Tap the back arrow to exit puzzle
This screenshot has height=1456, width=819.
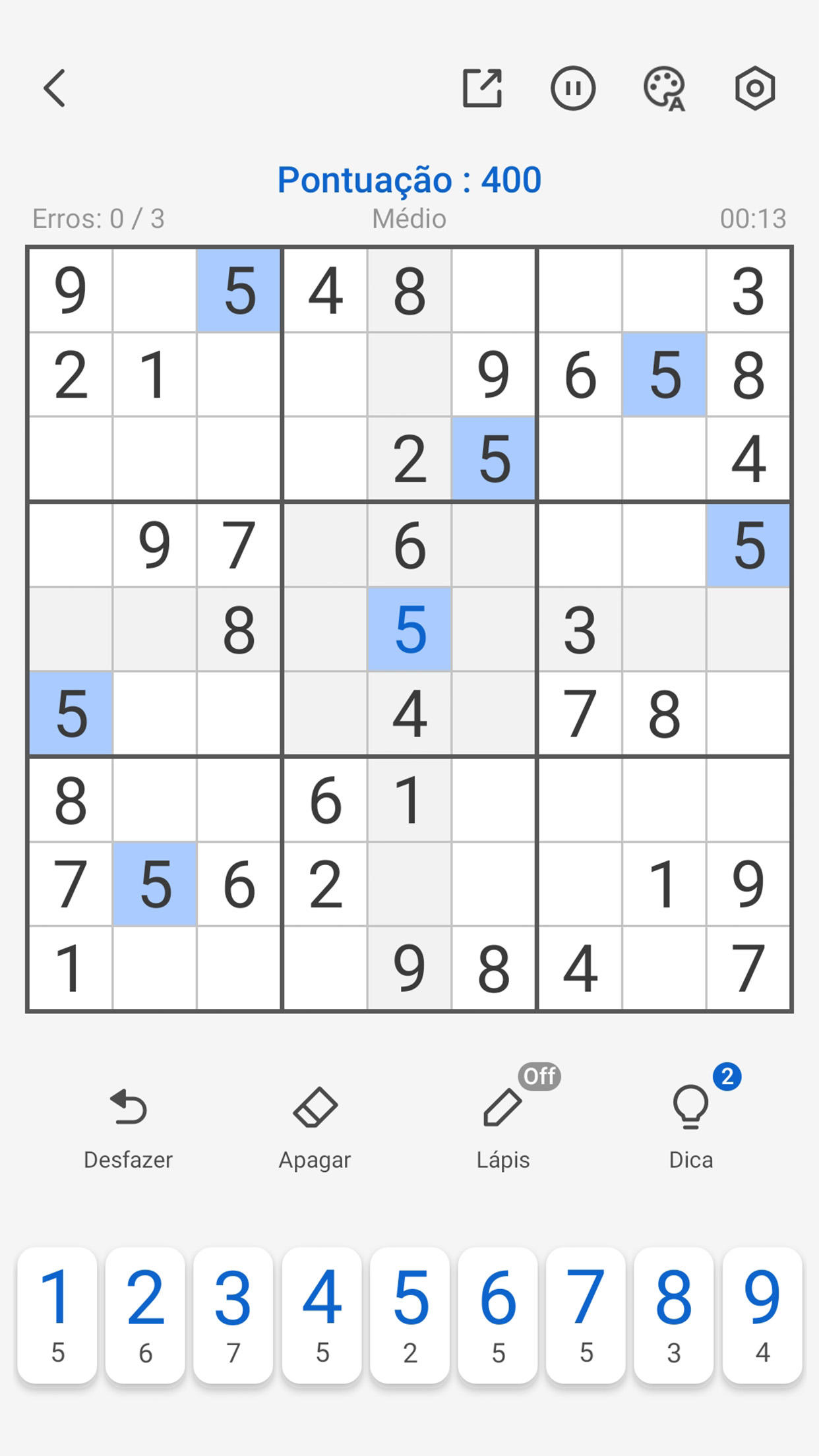[55, 89]
